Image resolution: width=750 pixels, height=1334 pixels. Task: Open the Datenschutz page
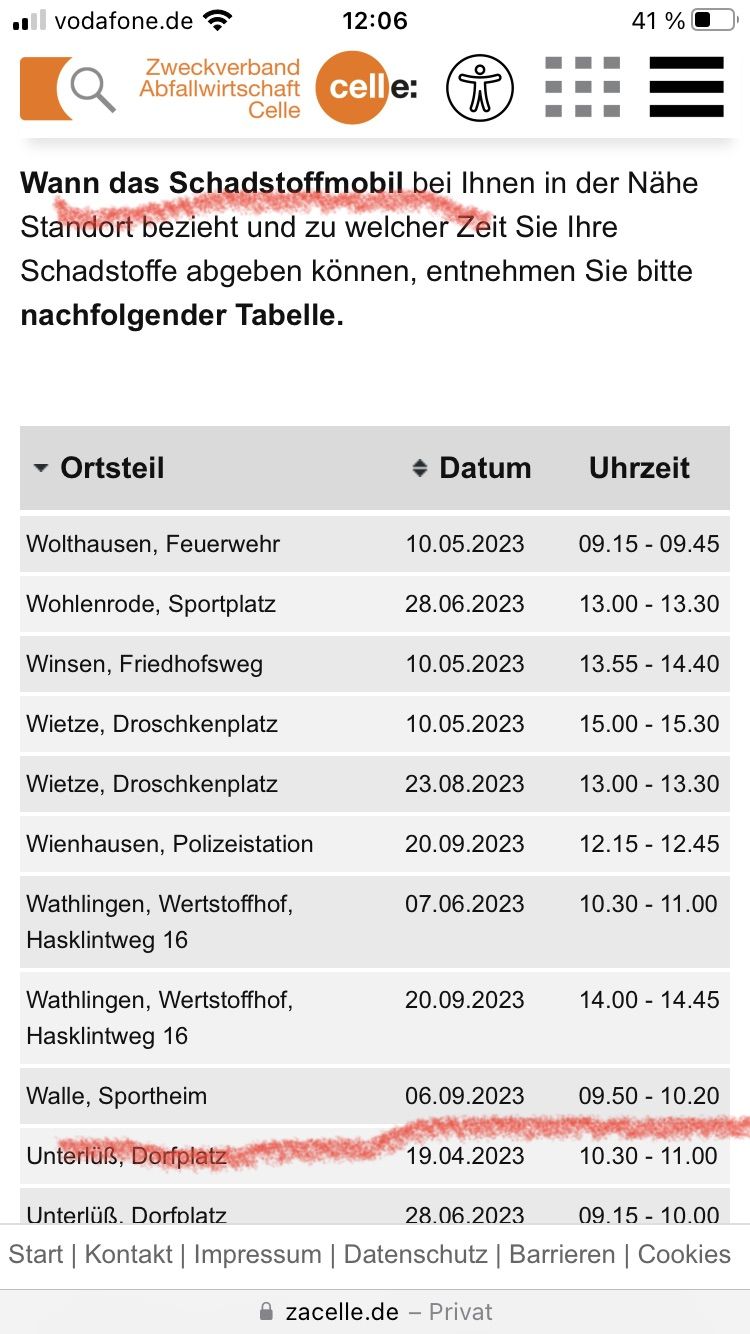[415, 1254]
